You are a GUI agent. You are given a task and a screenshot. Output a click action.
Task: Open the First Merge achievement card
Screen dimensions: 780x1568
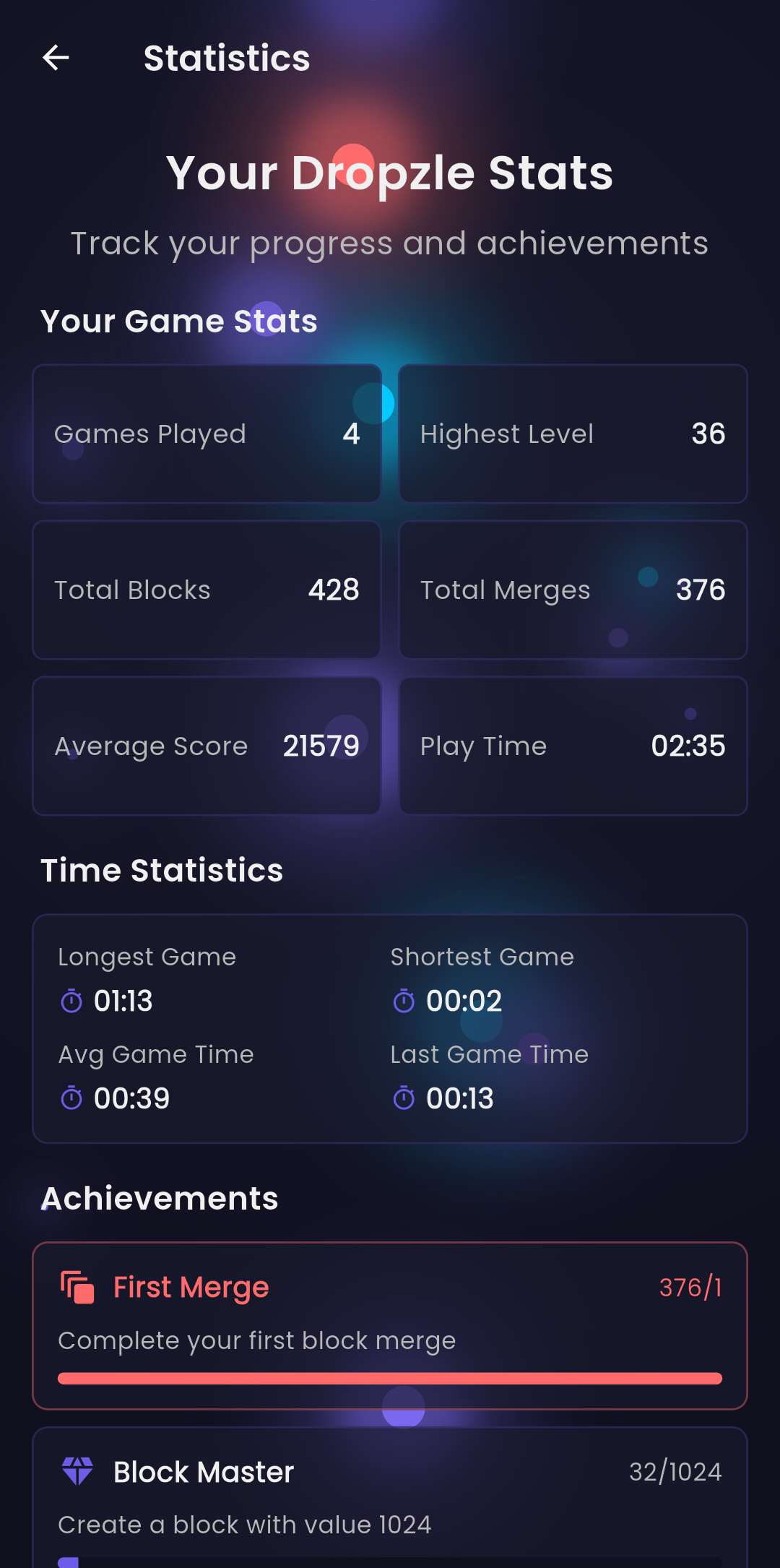tap(390, 1326)
